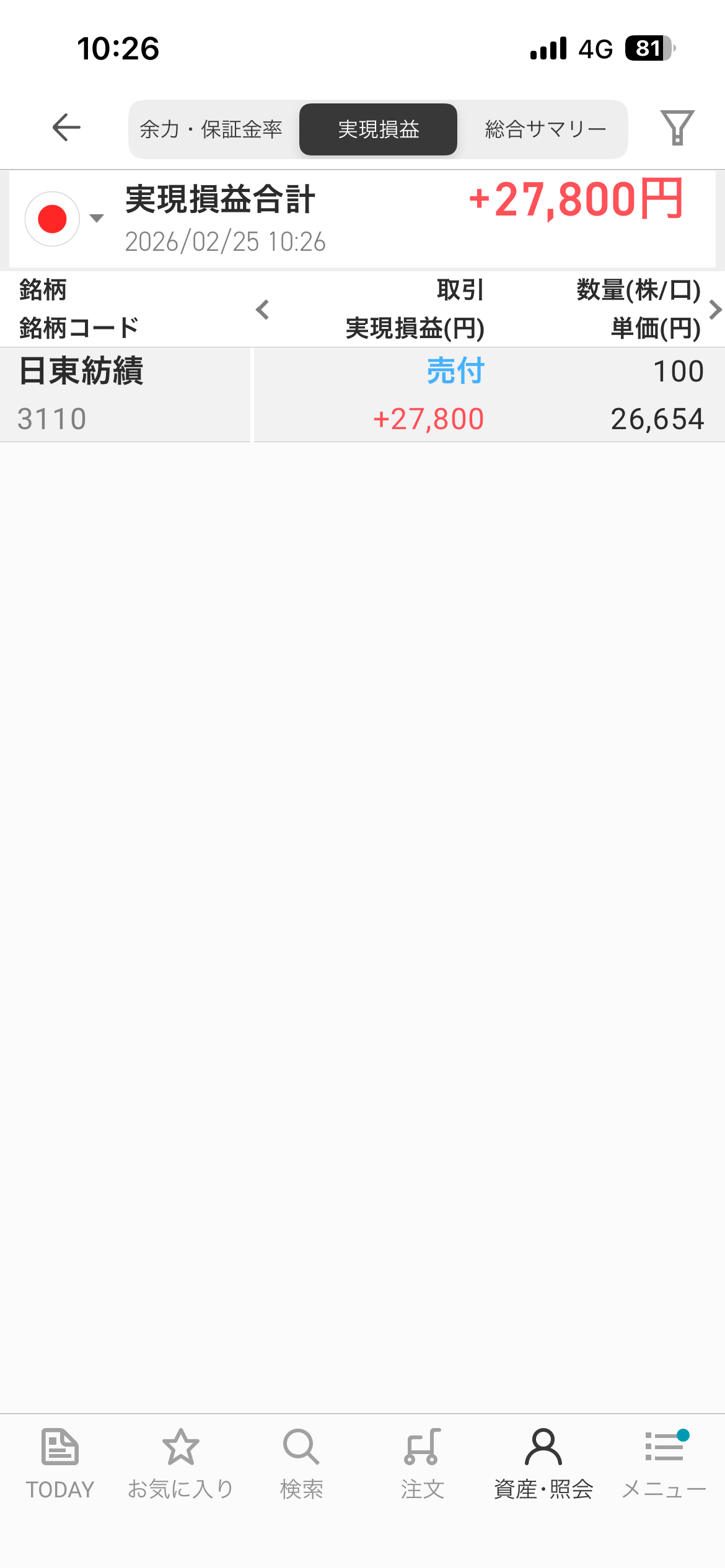The width and height of the screenshot is (725, 1568).
Task: Select the 実現損益 tab
Action: pos(378,129)
